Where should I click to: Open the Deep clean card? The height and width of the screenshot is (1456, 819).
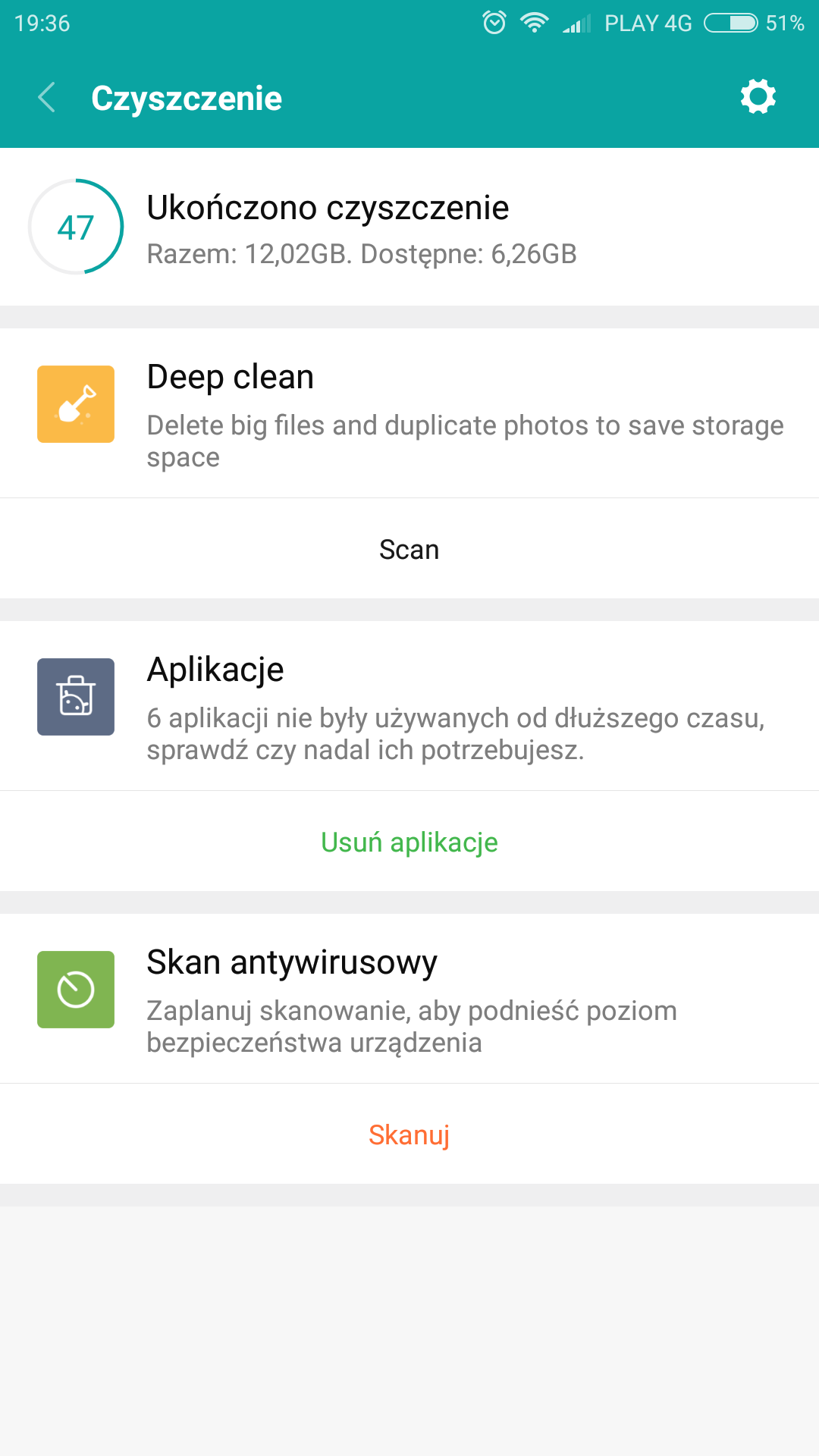(409, 413)
